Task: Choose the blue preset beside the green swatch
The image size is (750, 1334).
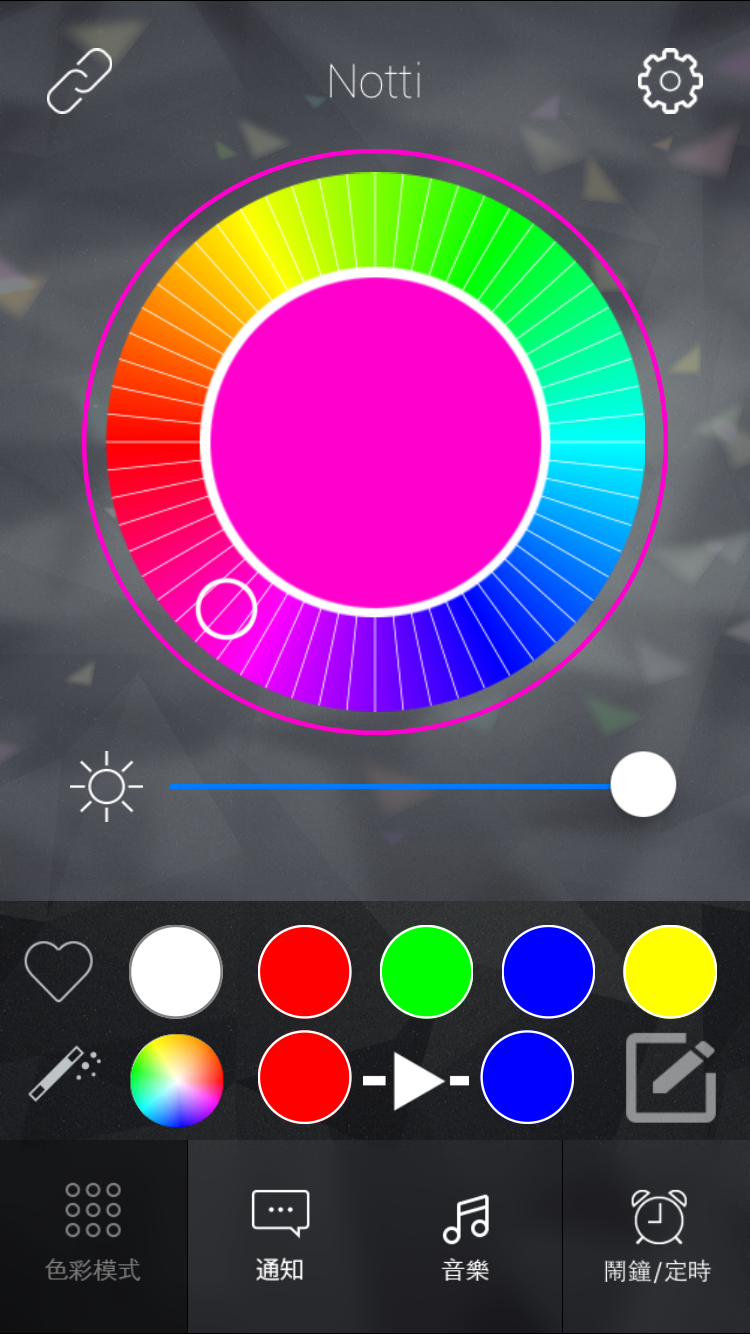Action: click(548, 972)
